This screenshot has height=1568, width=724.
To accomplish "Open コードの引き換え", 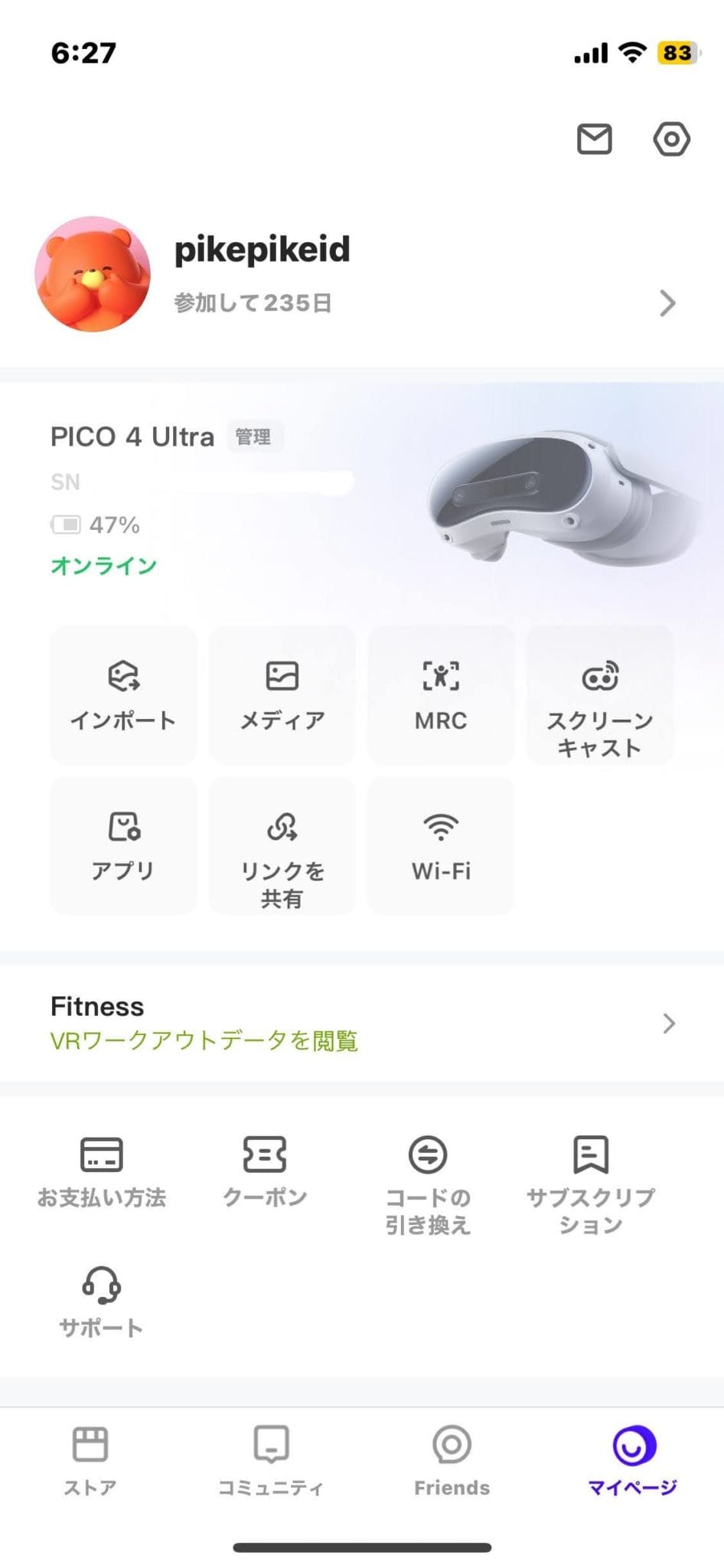I will 428,1183.
